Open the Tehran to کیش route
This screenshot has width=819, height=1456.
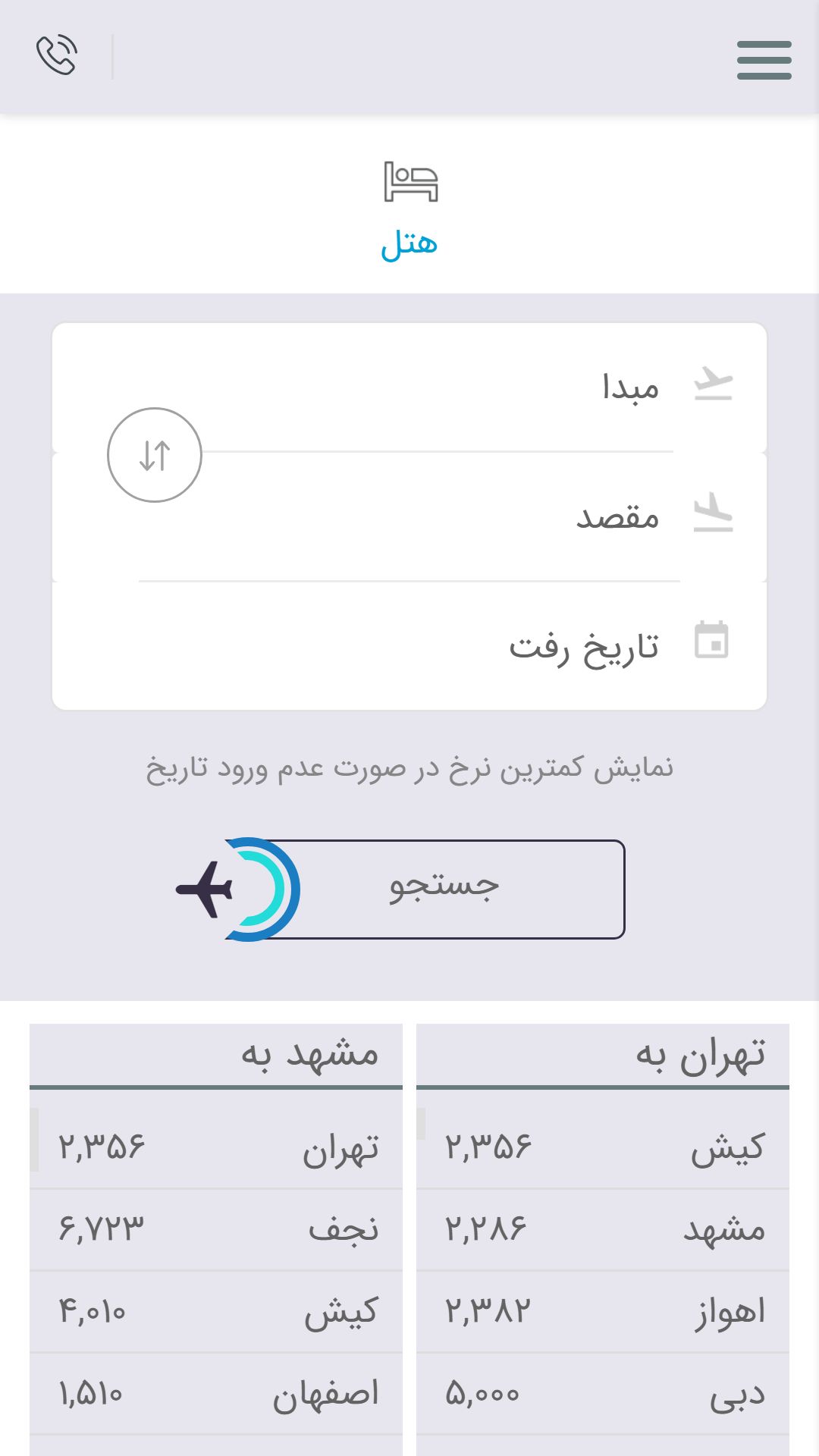pos(603,1147)
